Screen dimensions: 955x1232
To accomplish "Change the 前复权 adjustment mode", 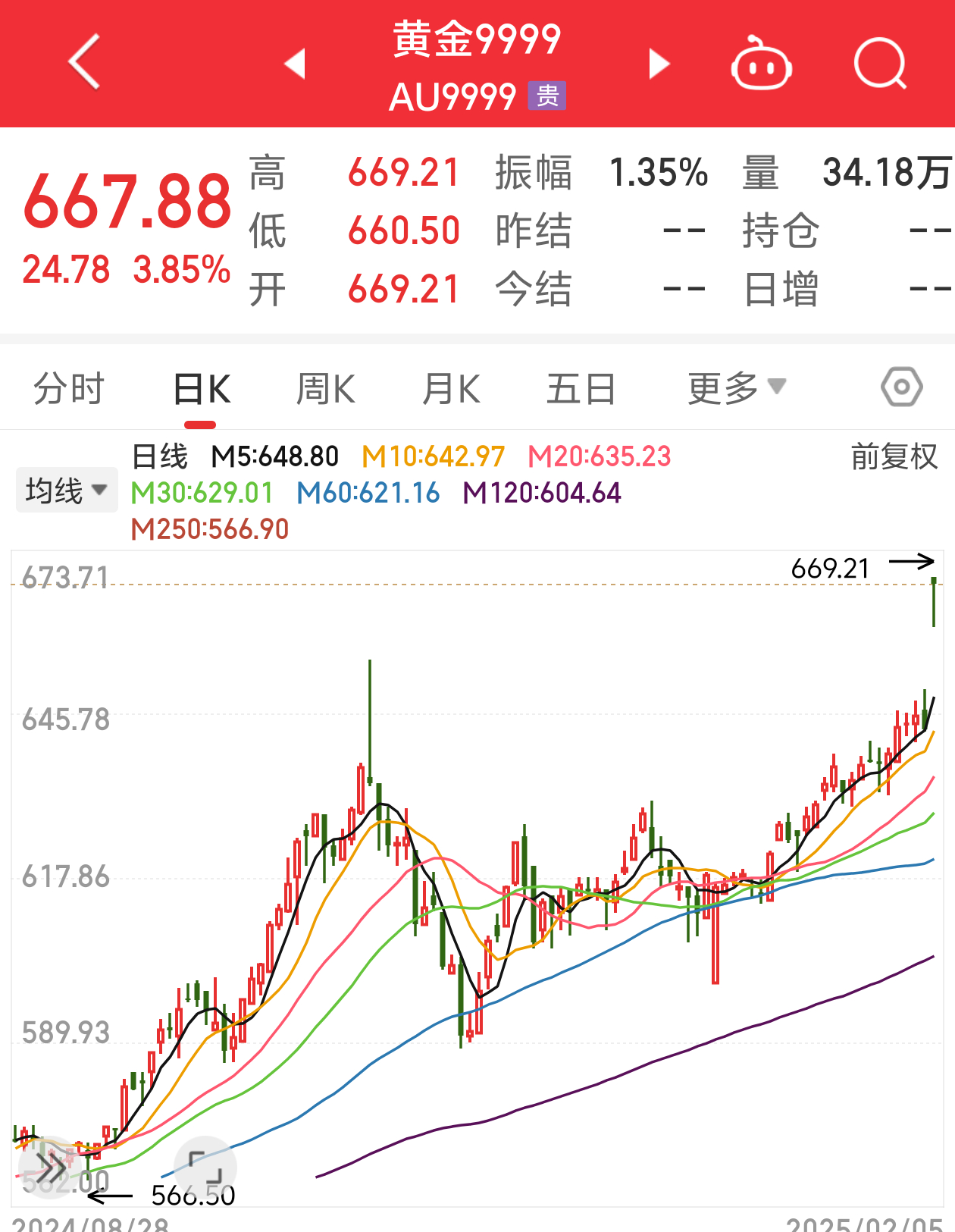I will pyautogui.click(x=894, y=457).
